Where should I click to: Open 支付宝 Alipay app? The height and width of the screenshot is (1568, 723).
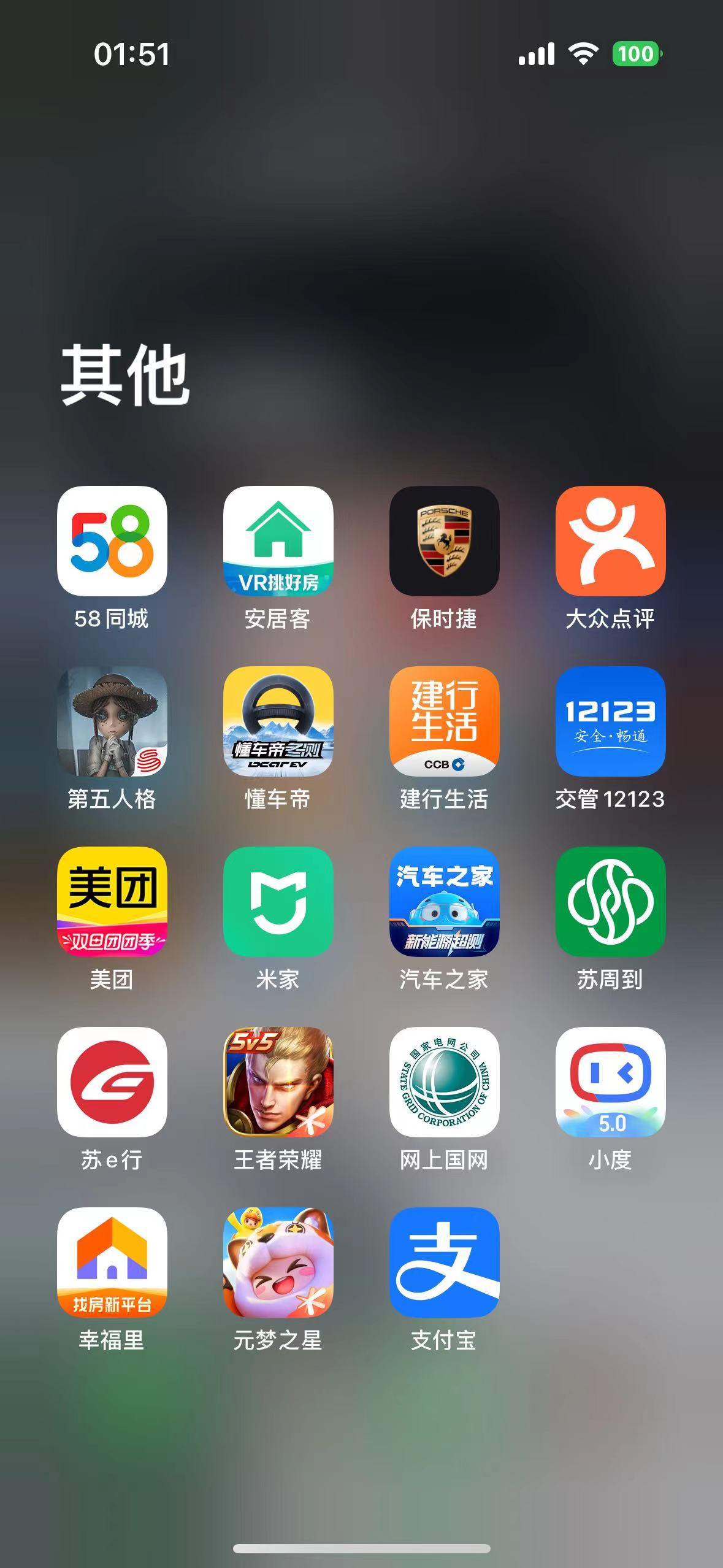[x=445, y=1262]
